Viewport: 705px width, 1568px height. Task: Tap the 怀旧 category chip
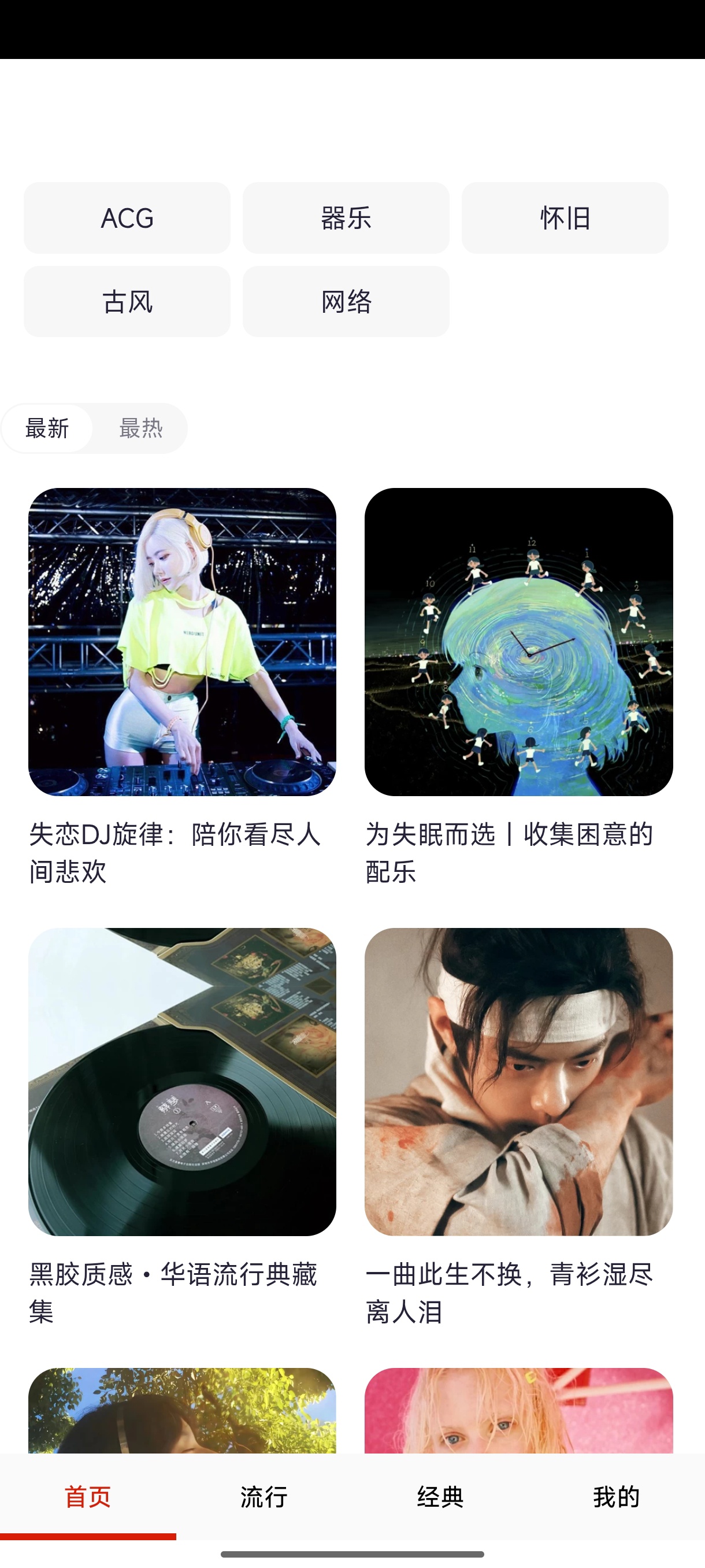pos(565,218)
